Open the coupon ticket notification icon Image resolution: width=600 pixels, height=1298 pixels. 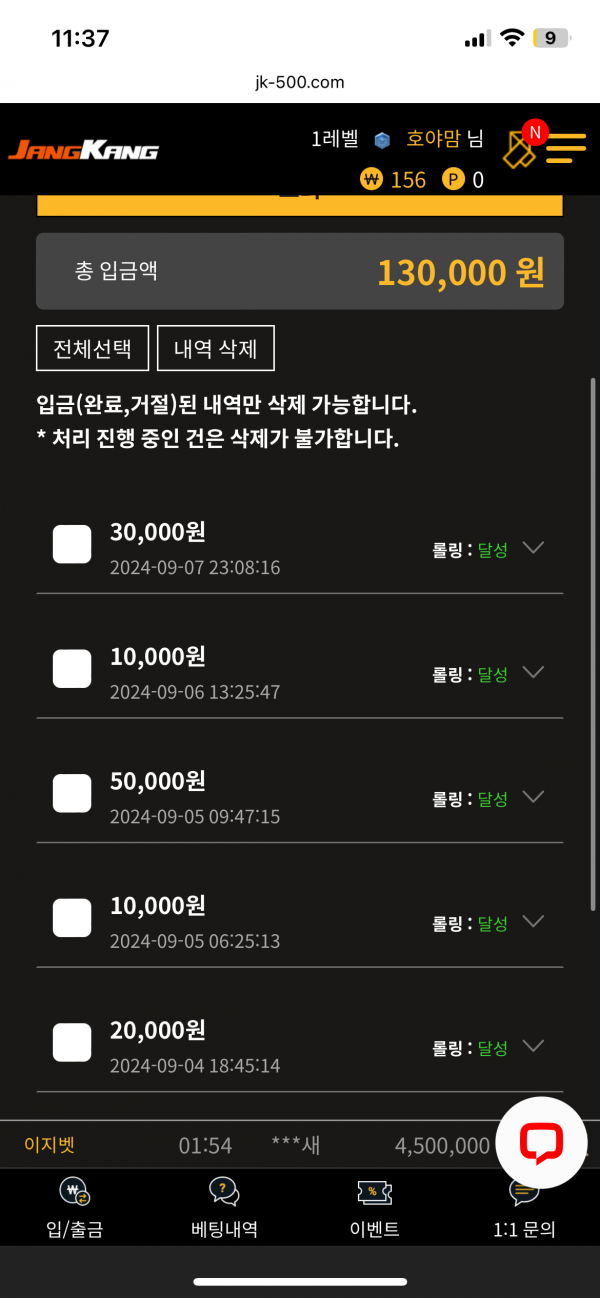pyautogui.click(x=521, y=147)
